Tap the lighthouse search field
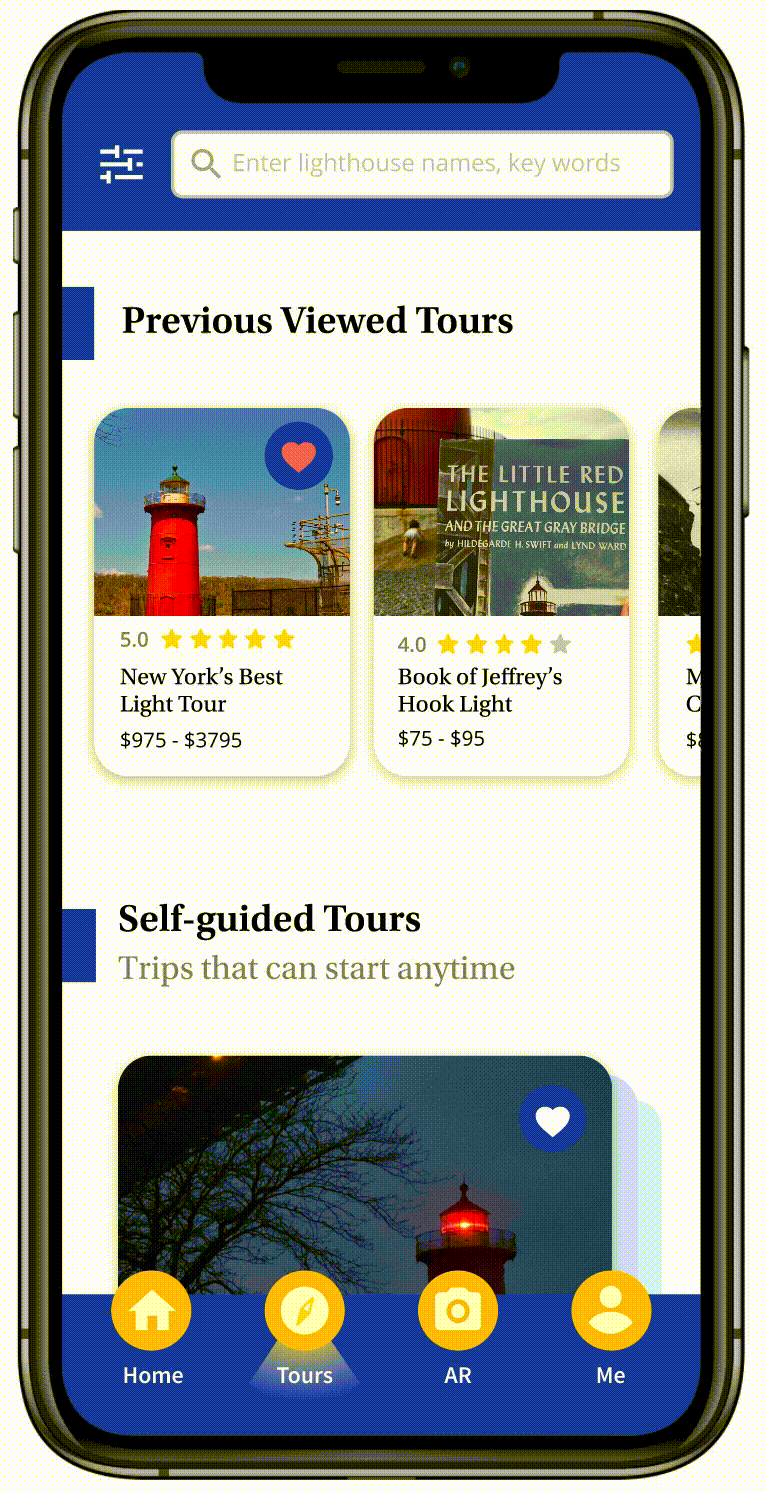 coord(422,164)
